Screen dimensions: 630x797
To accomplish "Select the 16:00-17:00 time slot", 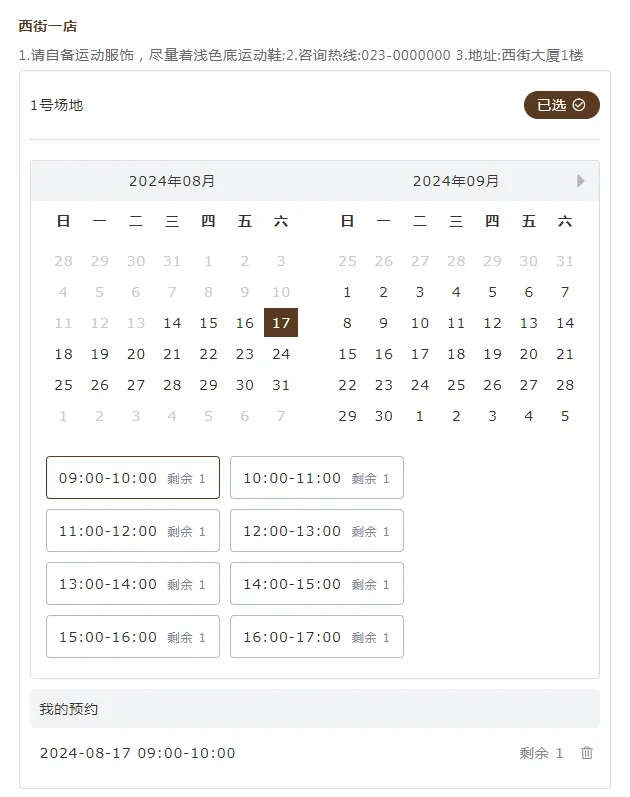I will point(317,637).
